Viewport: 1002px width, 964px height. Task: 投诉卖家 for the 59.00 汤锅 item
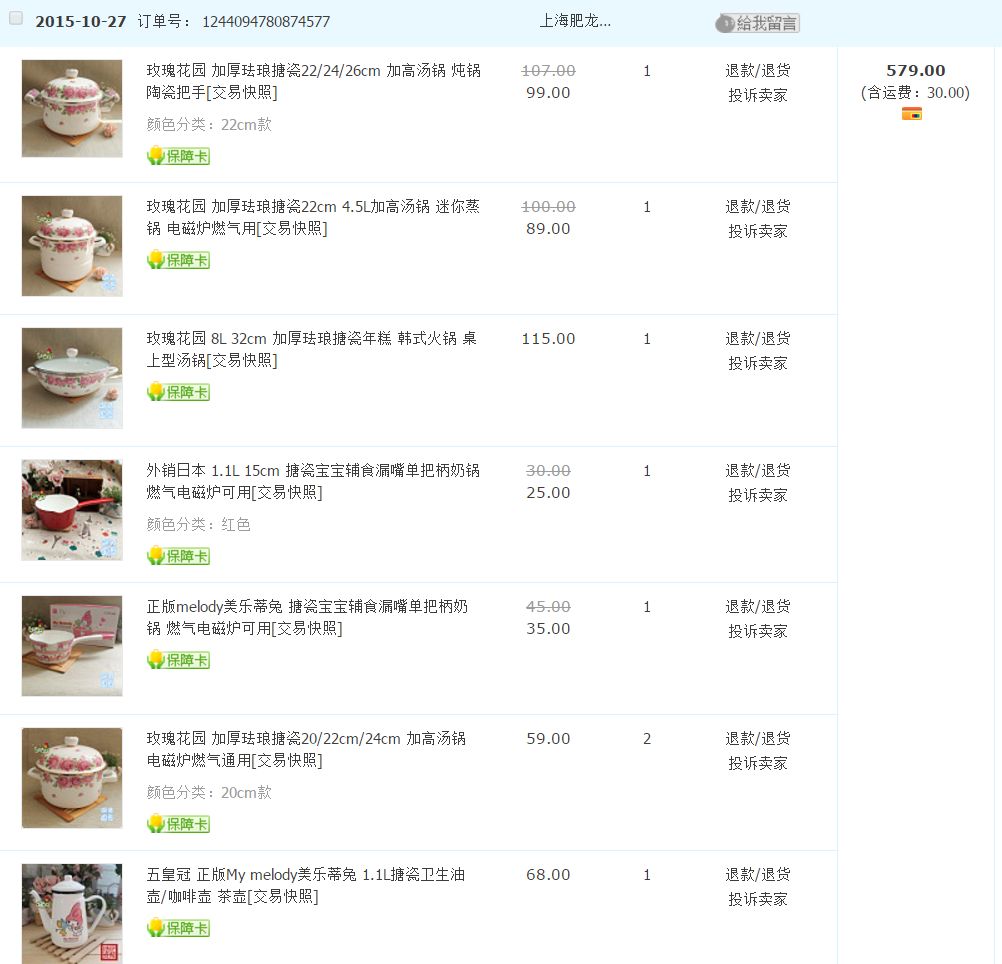pyautogui.click(x=757, y=763)
